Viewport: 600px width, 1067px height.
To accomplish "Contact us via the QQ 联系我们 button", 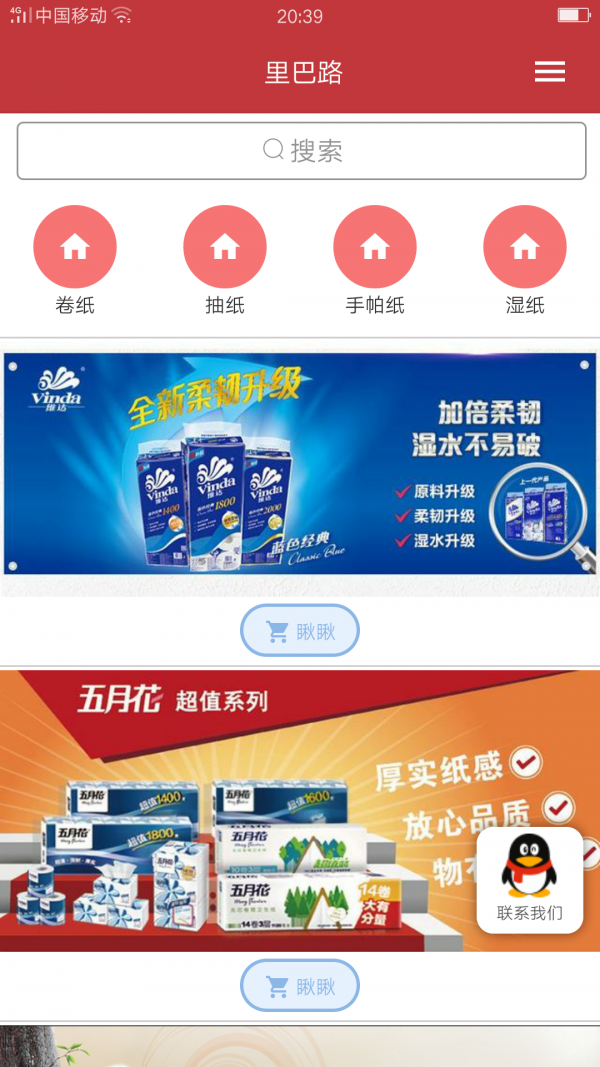I will point(529,879).
